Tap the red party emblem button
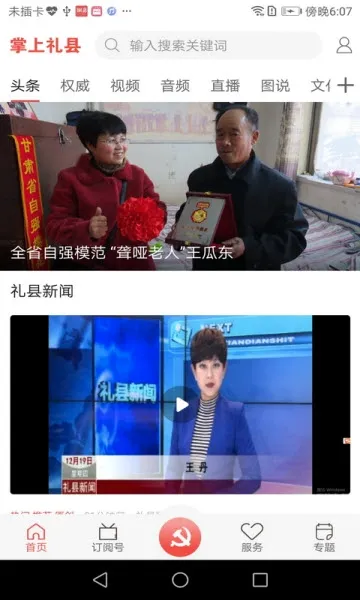360x600 pixels. coord(180,537)
